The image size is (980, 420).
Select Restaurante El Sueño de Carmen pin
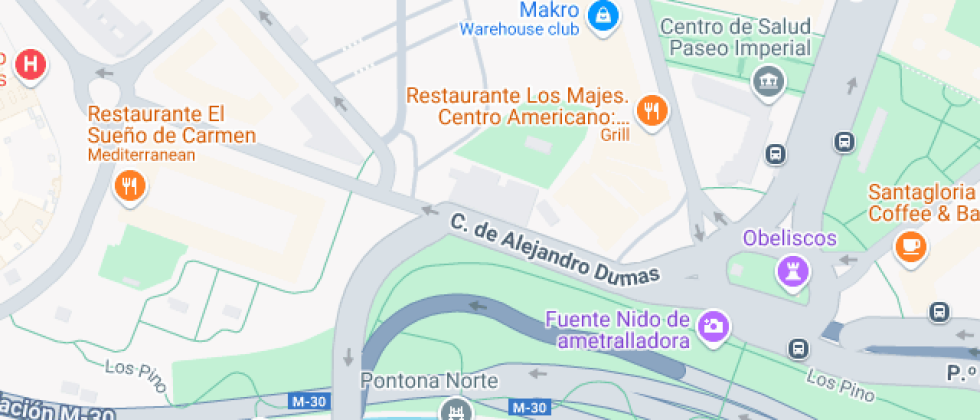click(130, 185)
